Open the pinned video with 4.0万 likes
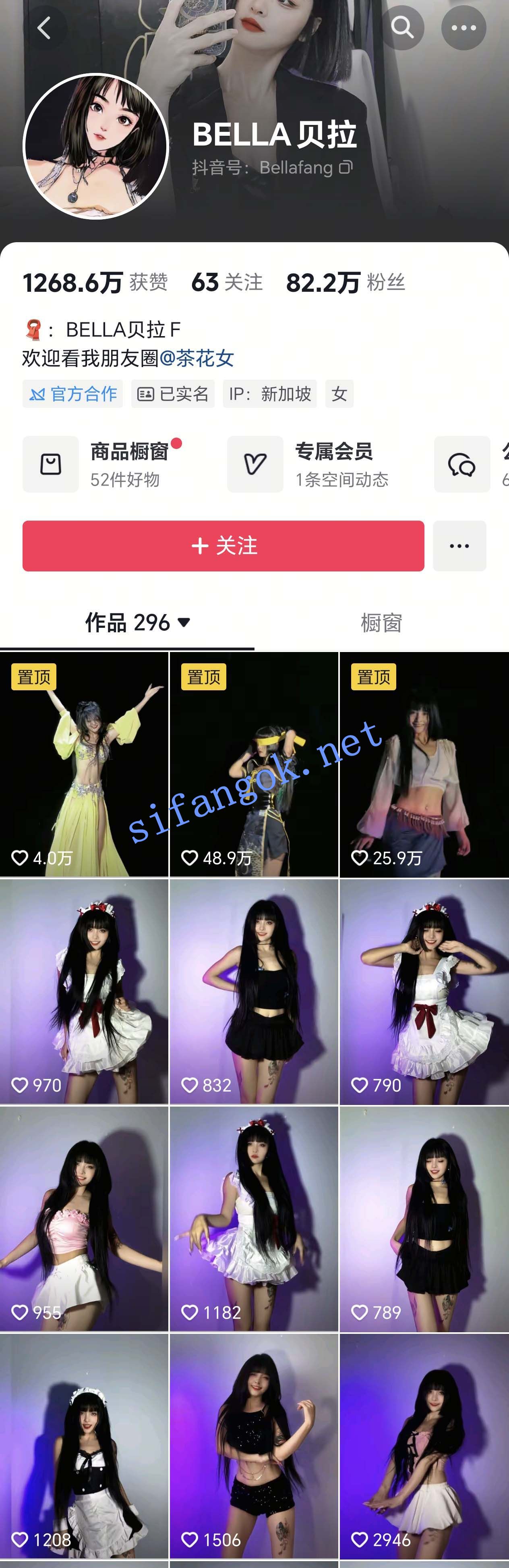 (x=84, y=764)
